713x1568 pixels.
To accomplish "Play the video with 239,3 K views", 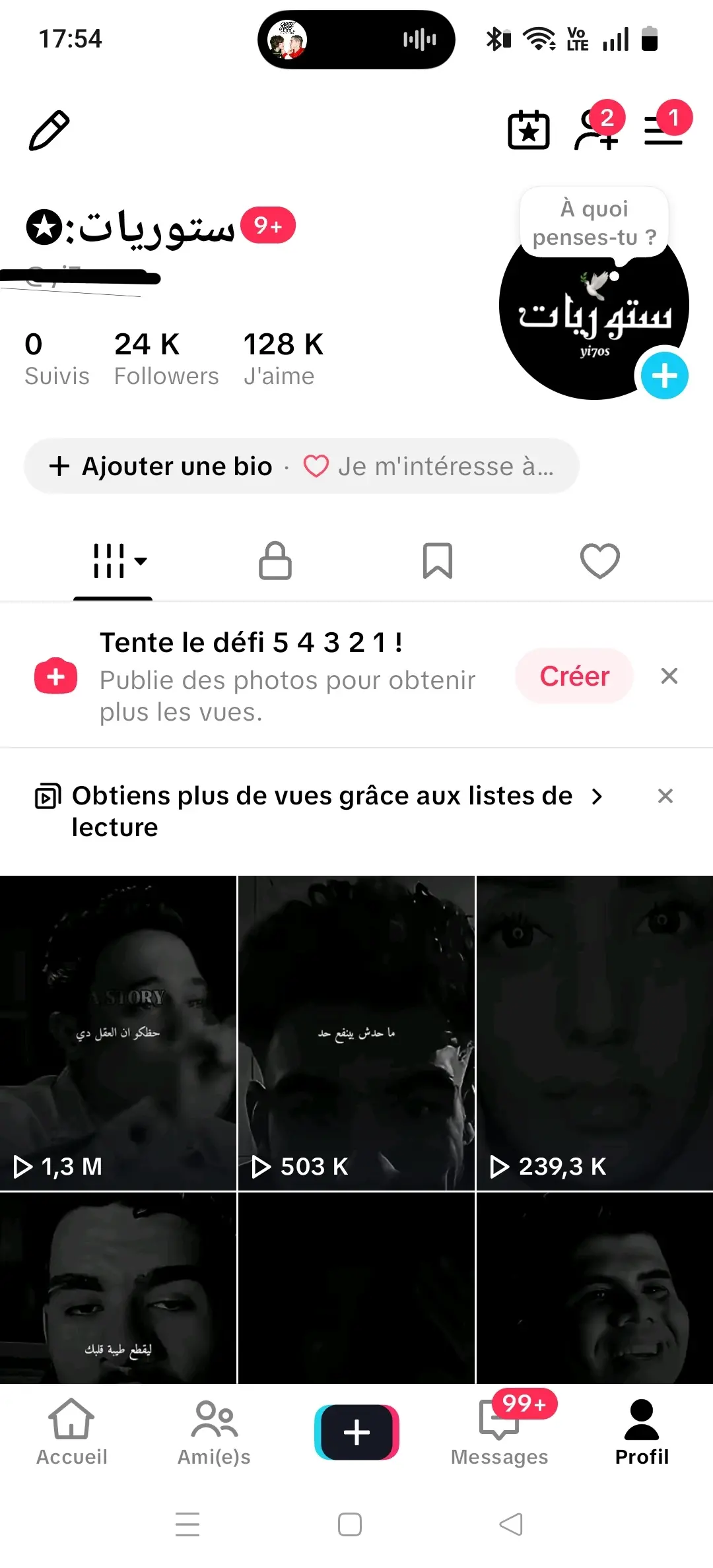I will [x=595, y=1033].
